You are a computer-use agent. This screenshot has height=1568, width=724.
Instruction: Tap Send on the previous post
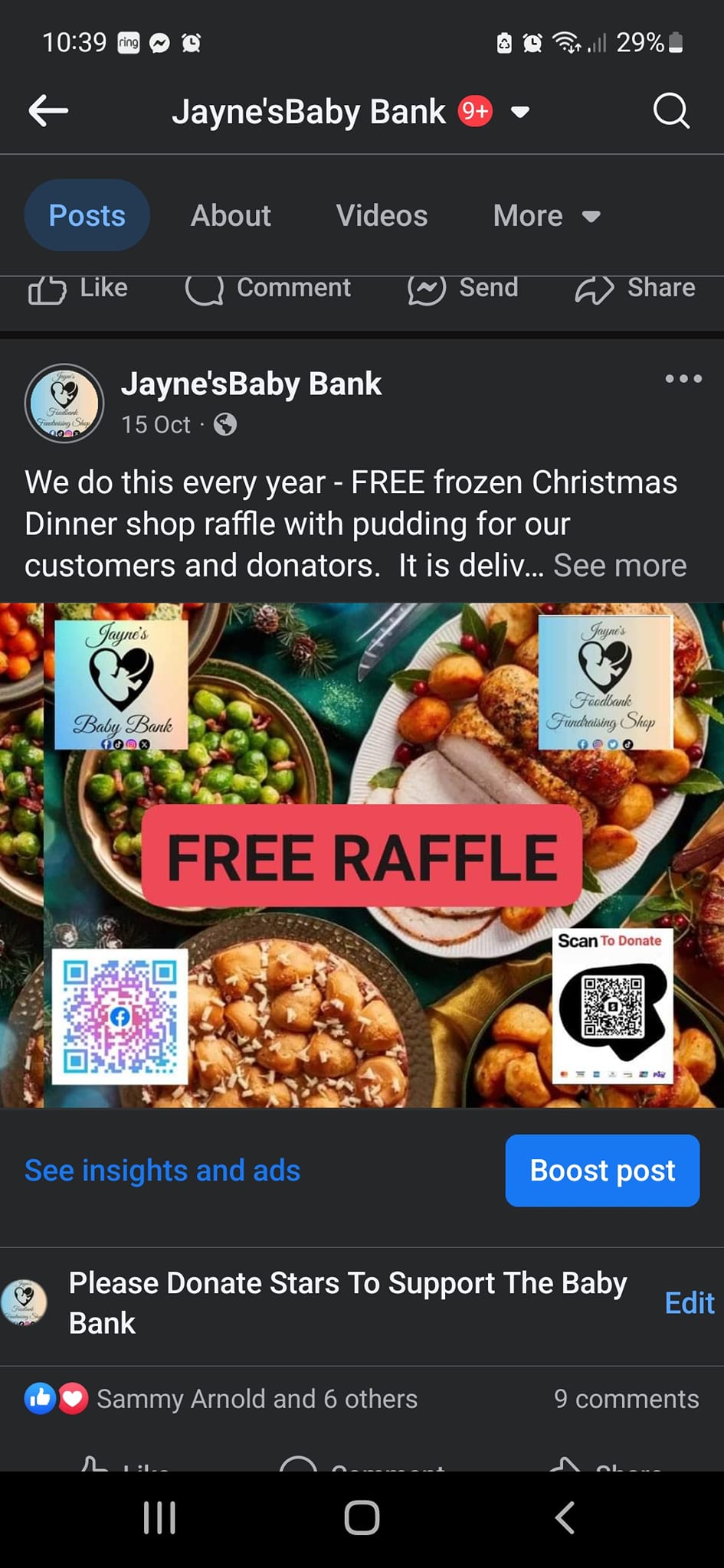pyautogui.click(x=463, y=289)
